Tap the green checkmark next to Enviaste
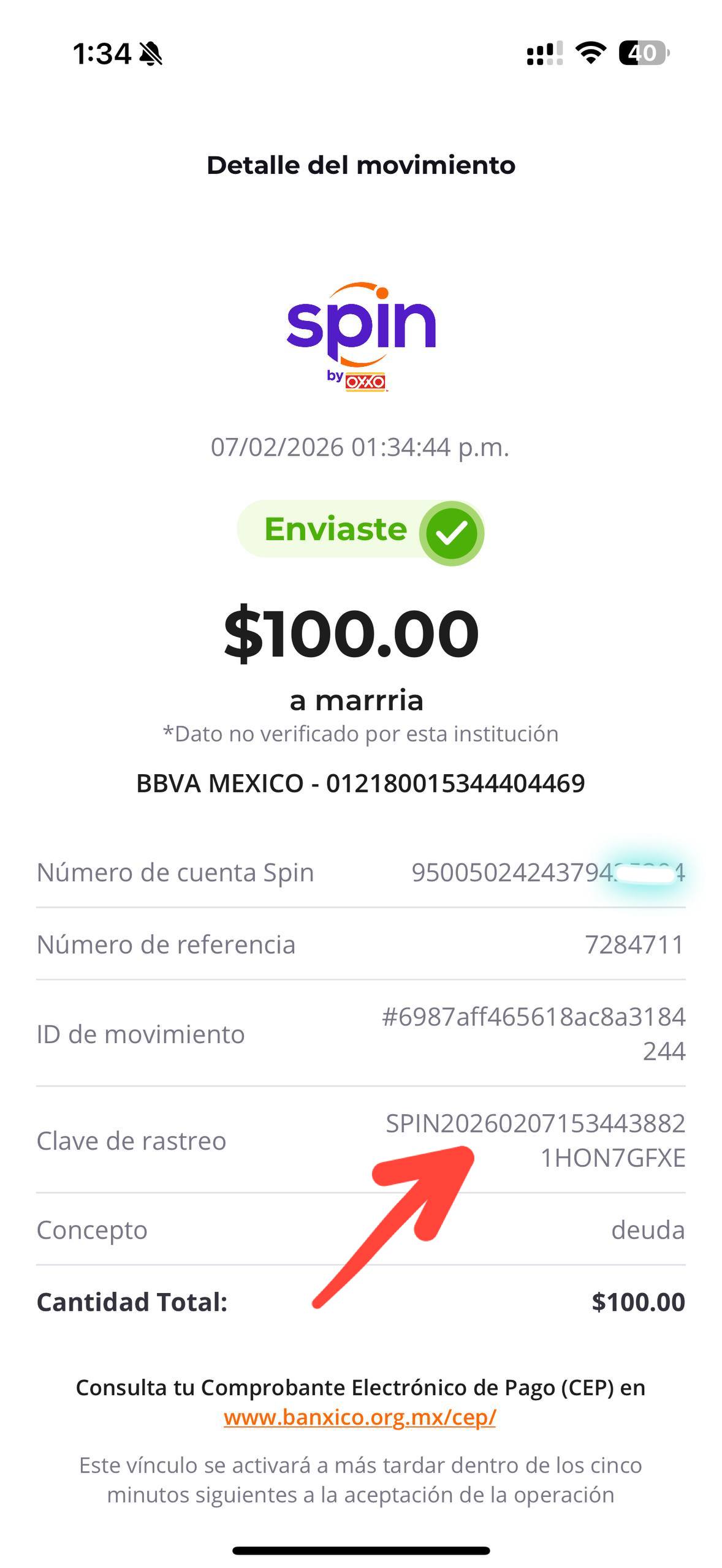 coord(452,532)
